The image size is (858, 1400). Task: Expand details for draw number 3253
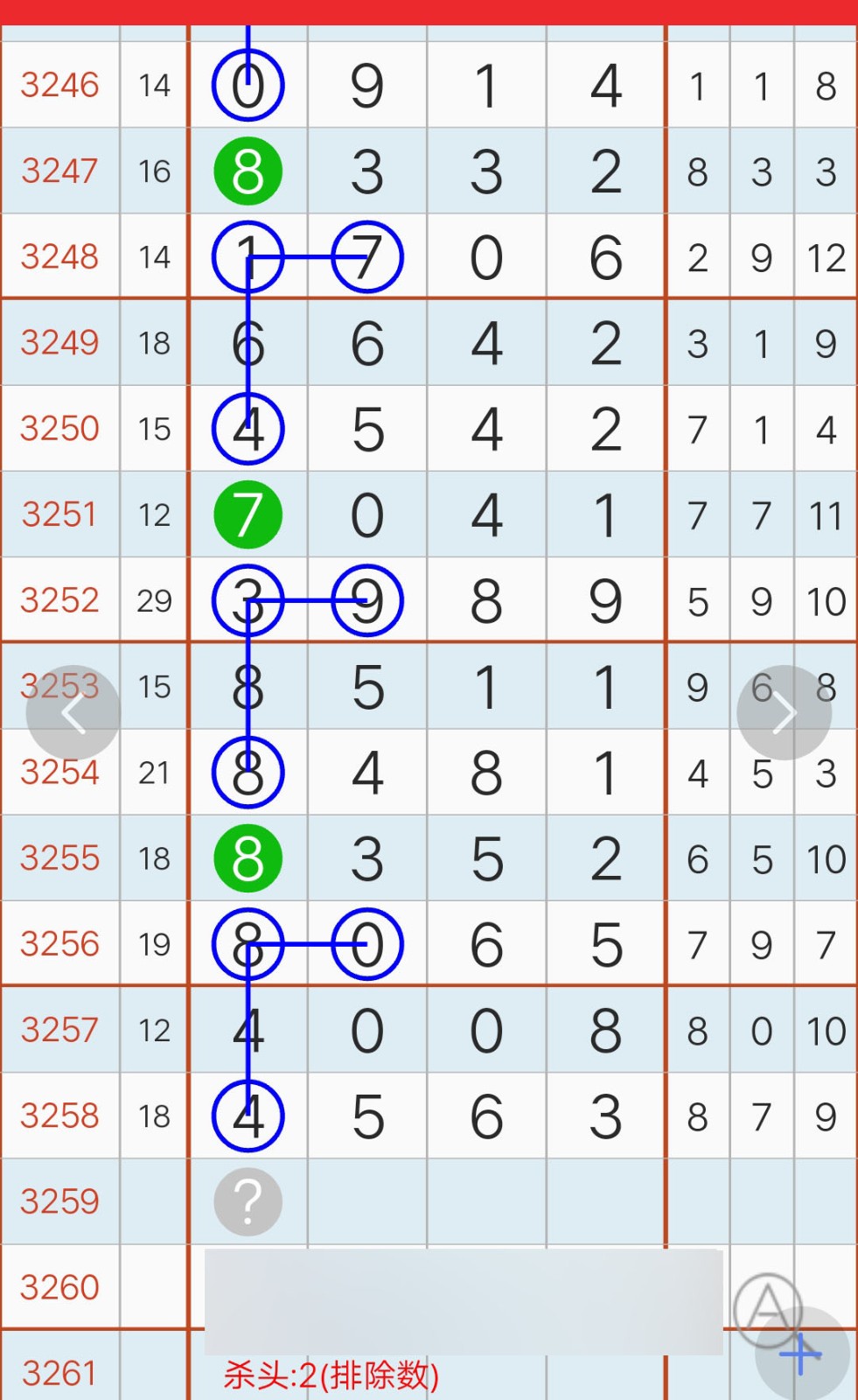(59, 687)
